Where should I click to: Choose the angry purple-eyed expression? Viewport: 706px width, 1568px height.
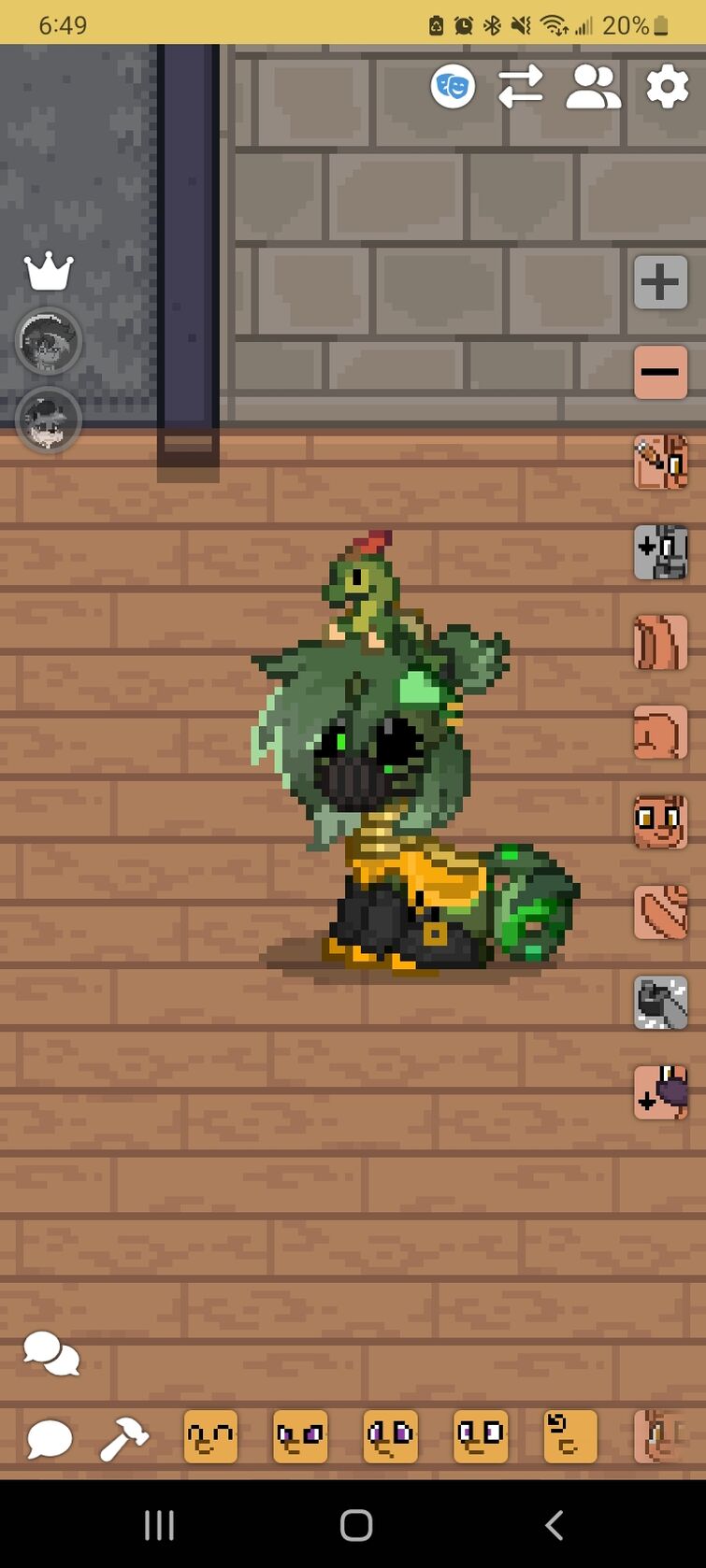(300, 1436)
